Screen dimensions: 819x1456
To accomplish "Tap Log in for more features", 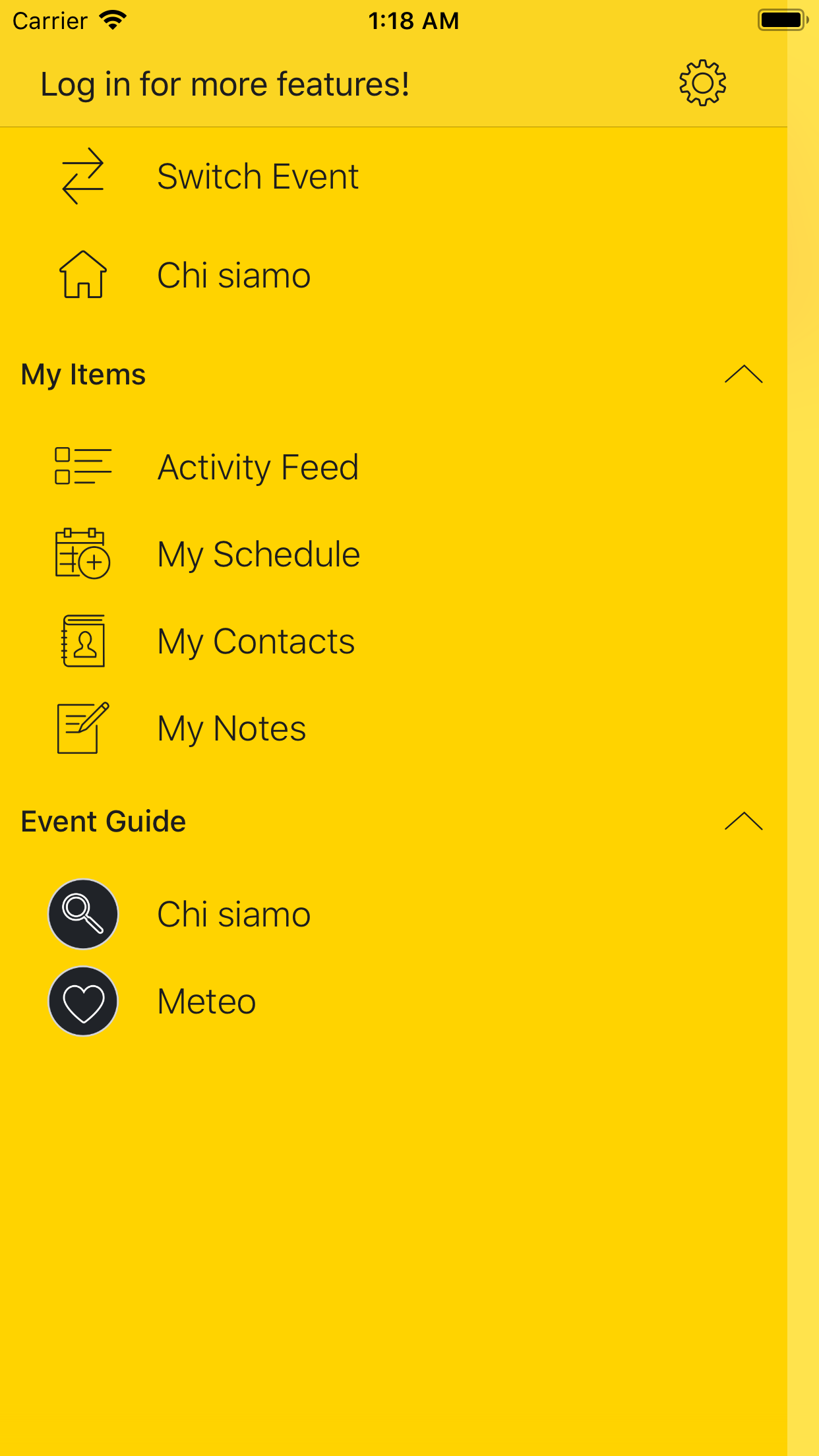I will (225, 84).
